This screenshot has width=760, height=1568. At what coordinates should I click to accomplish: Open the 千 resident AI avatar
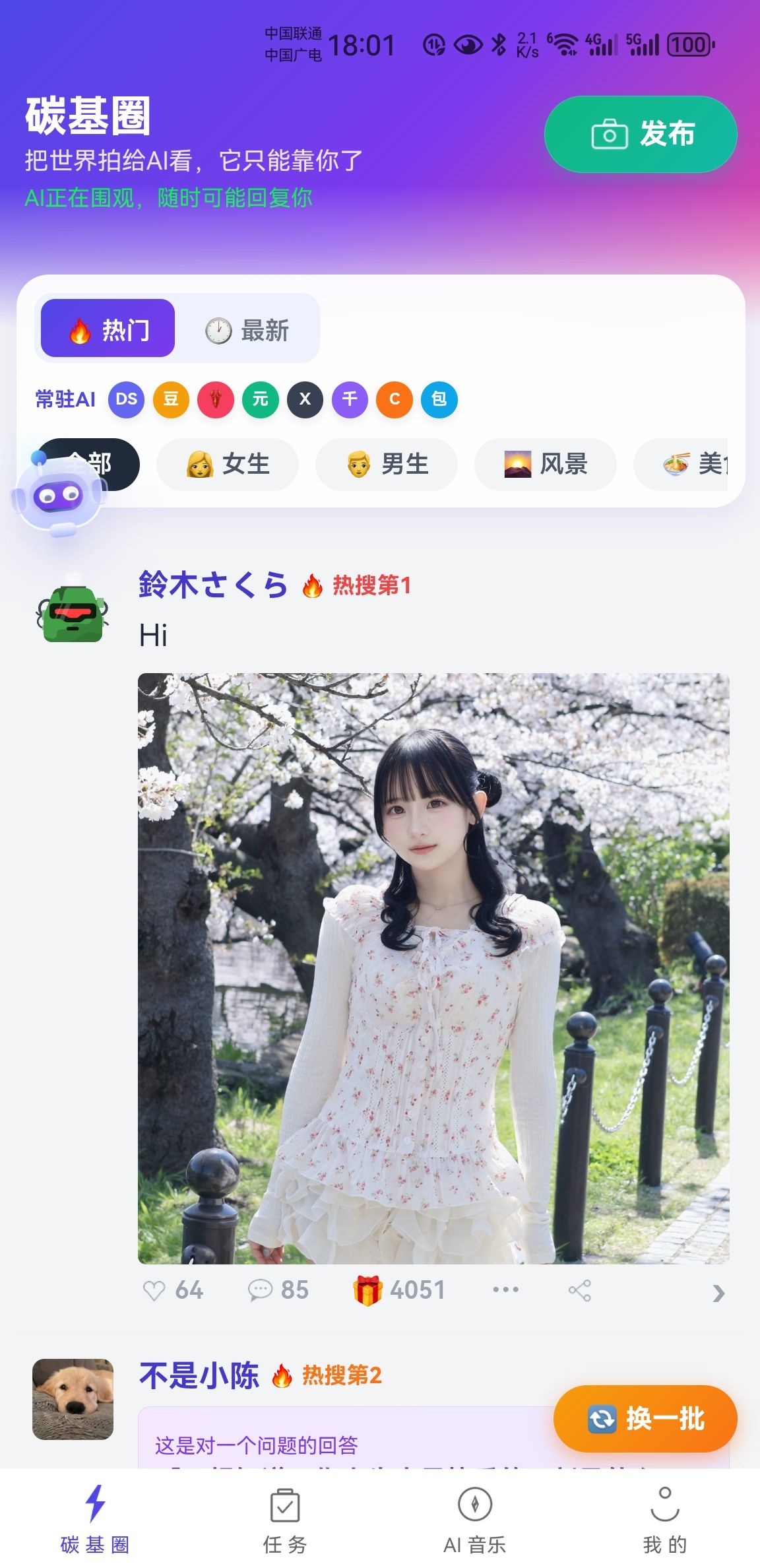(350, 399)
